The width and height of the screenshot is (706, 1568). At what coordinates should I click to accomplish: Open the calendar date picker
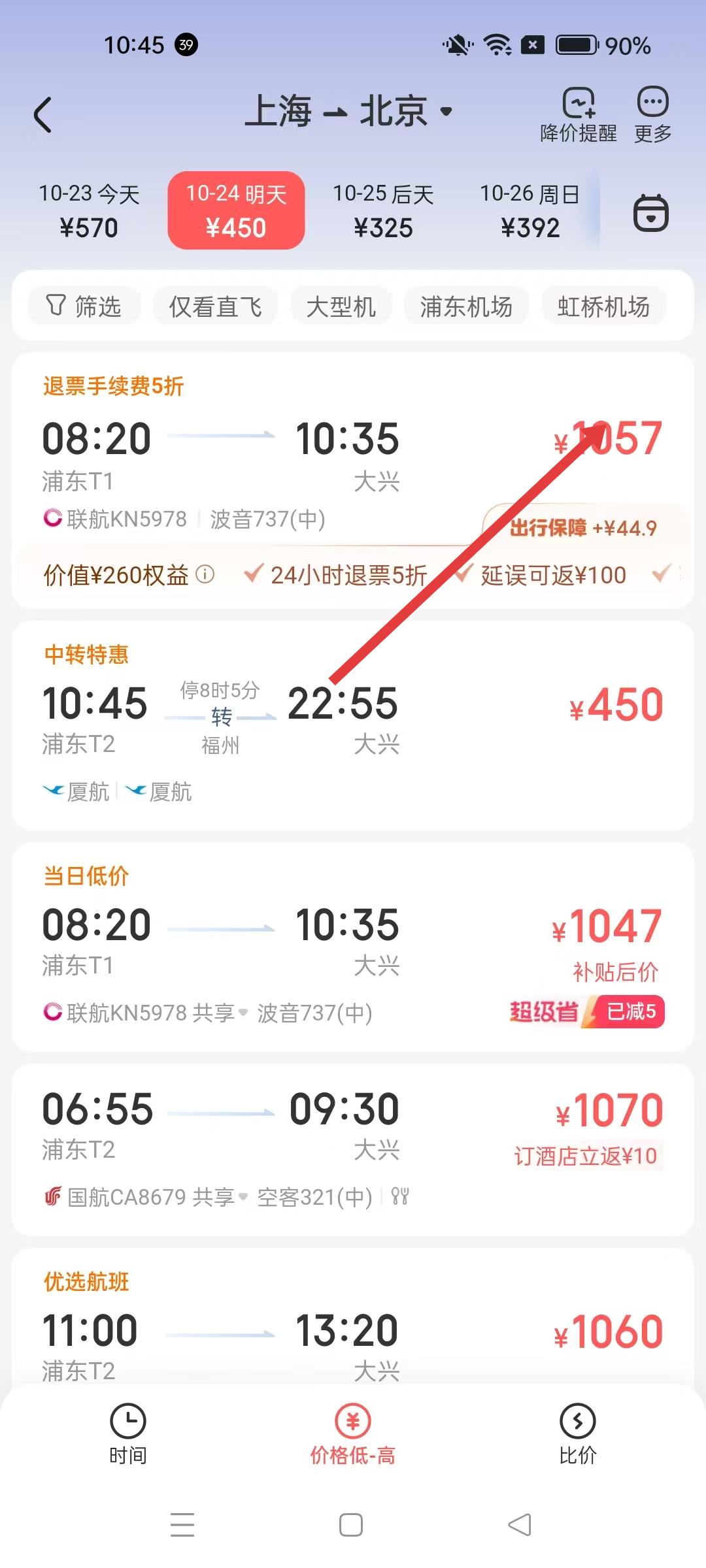pyautogui.click(x=650, y=212)
